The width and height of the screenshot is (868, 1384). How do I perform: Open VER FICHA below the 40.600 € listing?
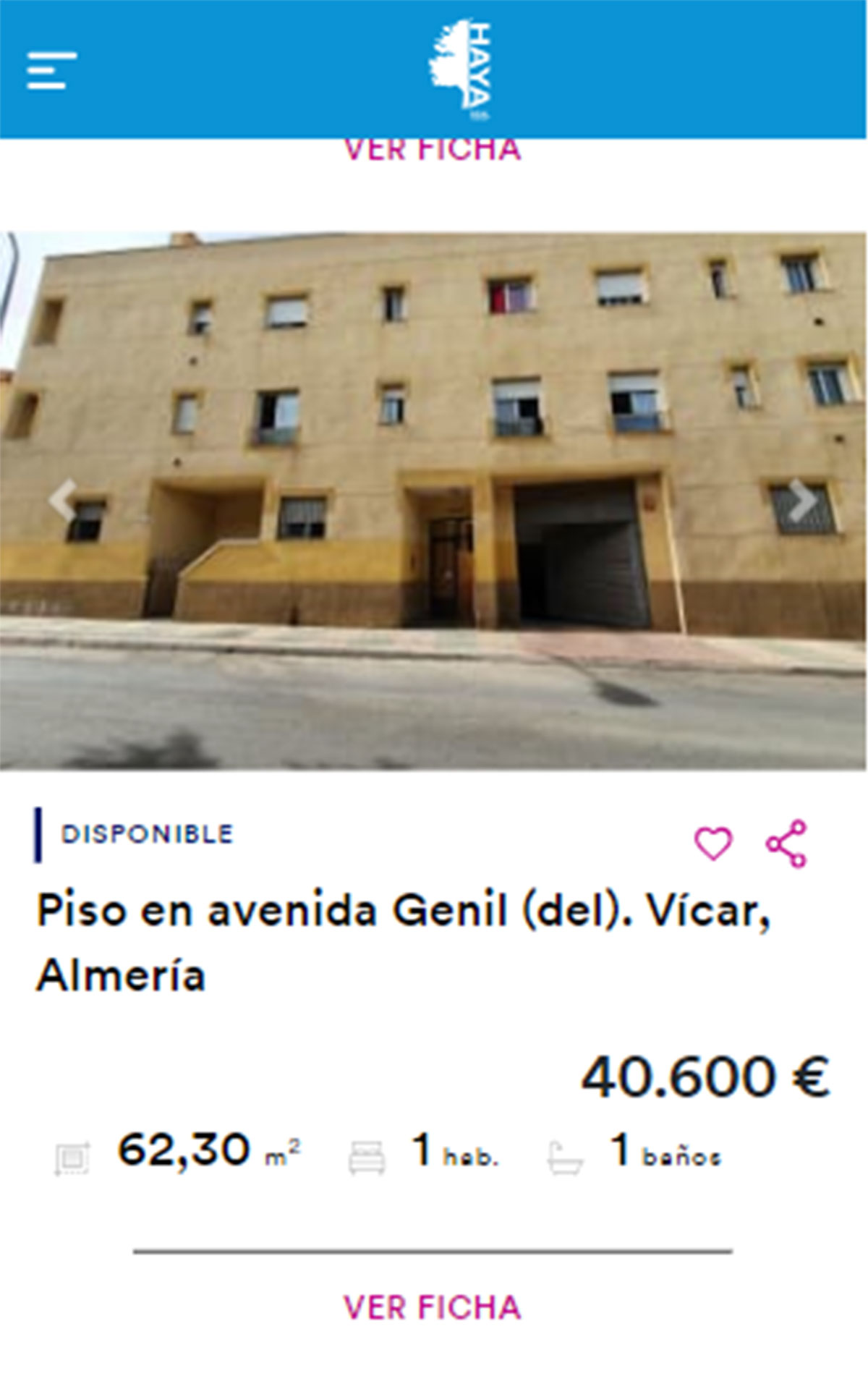(x=433, y=1307)
